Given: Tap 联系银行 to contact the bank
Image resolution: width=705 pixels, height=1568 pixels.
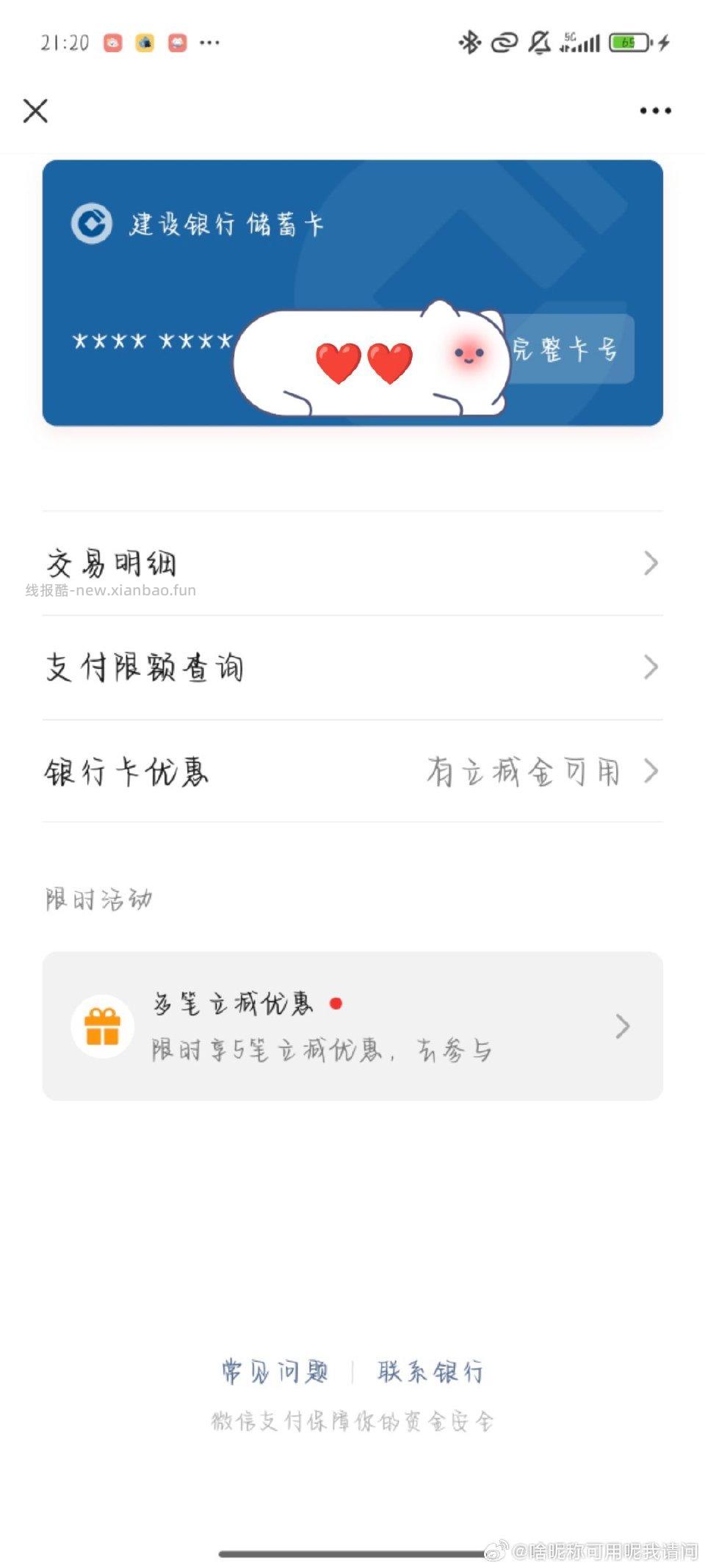Looking at the screenshot, I should tap(430, 1371).
